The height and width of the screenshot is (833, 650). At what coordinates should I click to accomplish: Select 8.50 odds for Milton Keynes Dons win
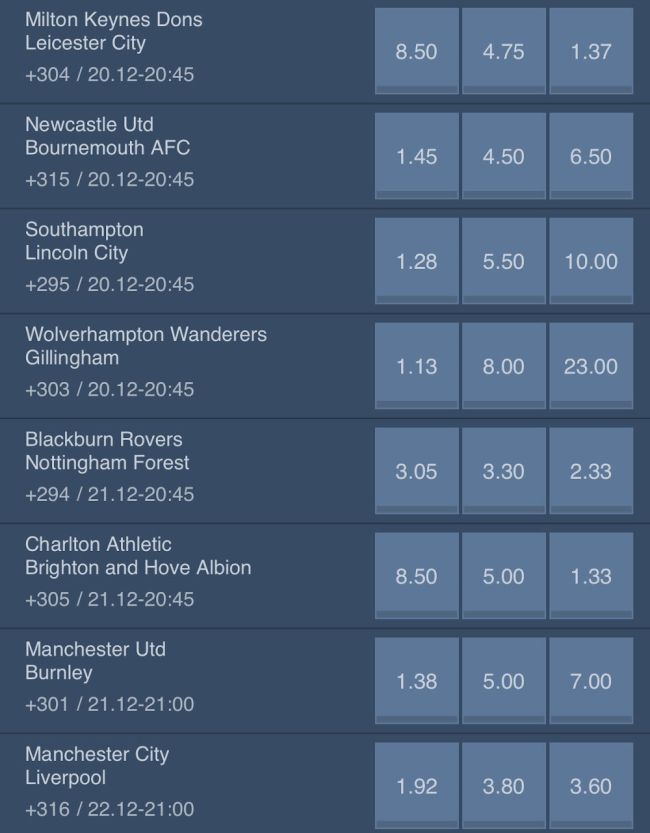coord(416,51)
